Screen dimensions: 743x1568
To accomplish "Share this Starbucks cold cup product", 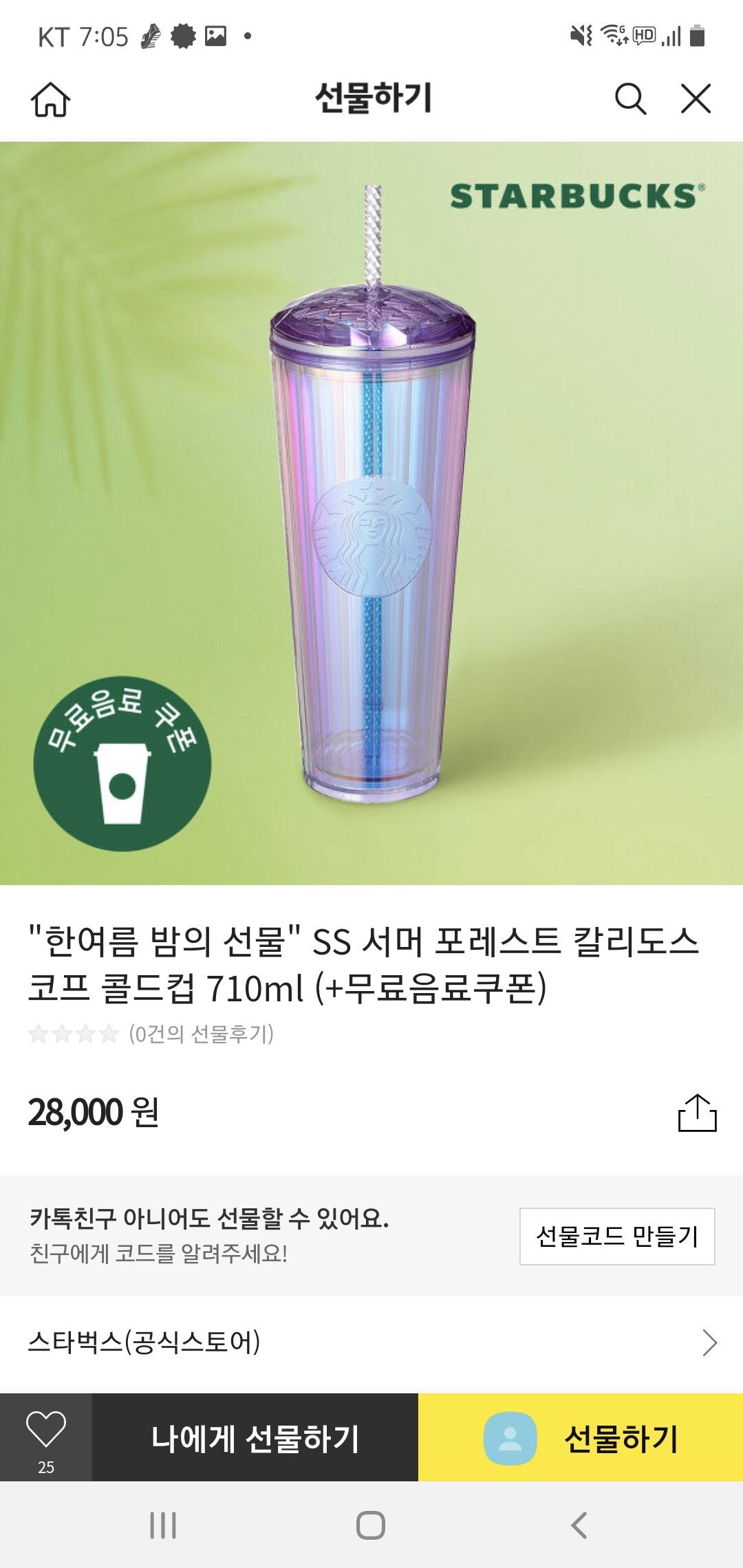I will tap(697, 1113).
